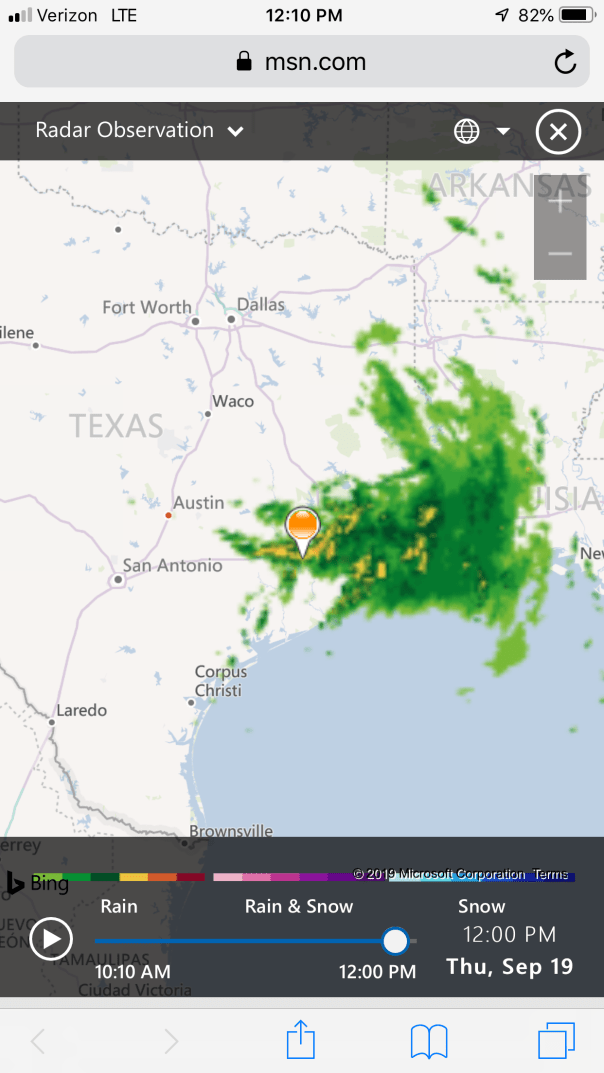Open the globe map type selector
The height and width of the screenshot is (1073, 604).
tap(482, 132)
